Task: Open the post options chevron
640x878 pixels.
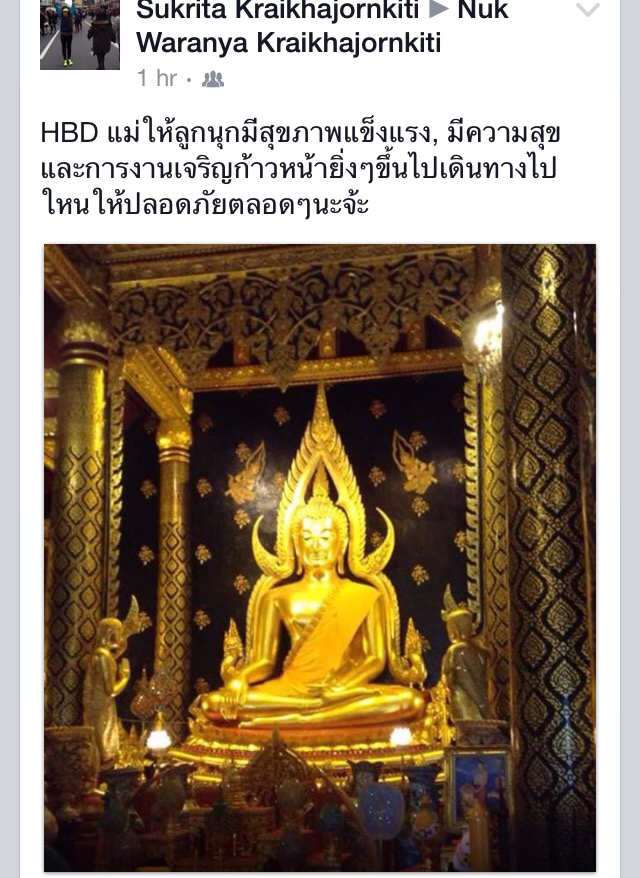Action: [x=588, y=11]
